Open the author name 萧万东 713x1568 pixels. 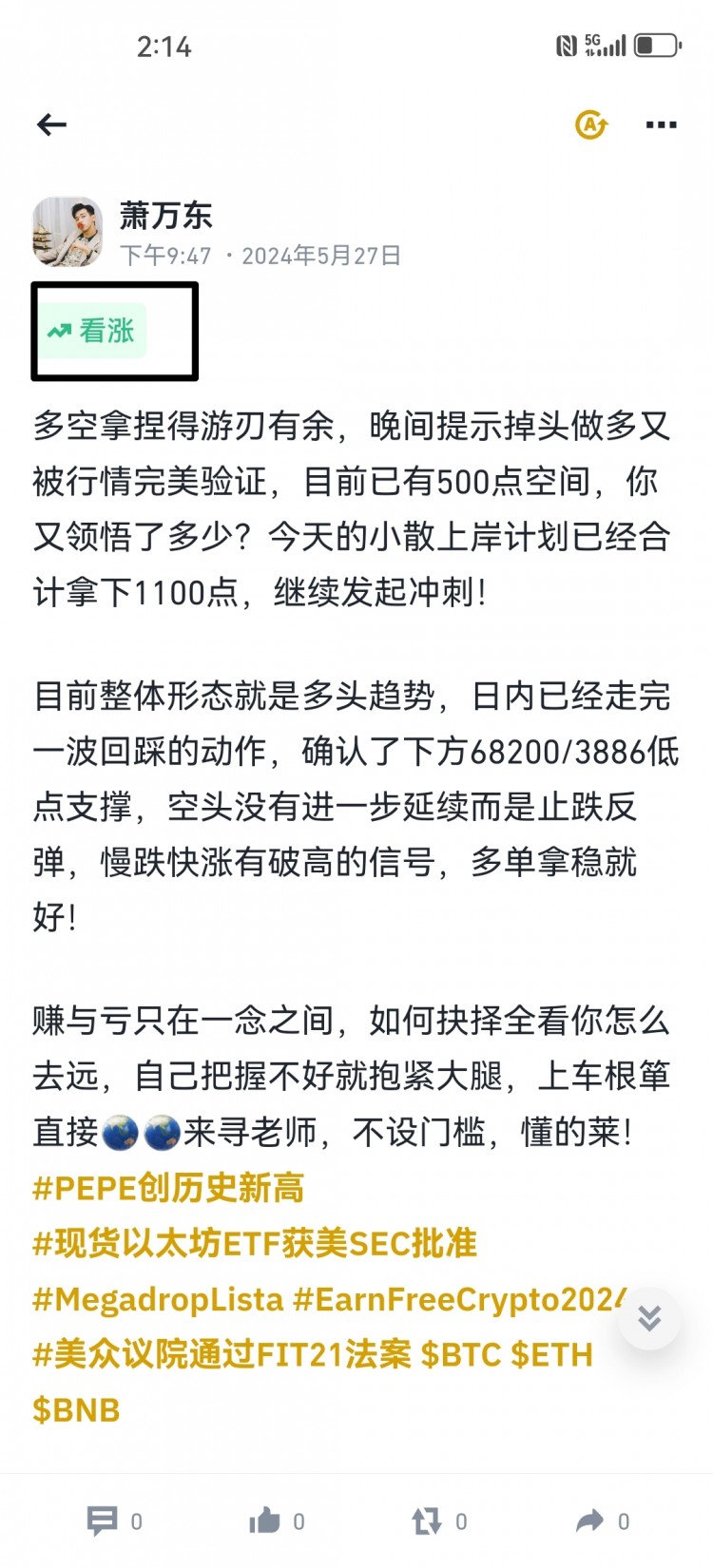click(165, 216)
